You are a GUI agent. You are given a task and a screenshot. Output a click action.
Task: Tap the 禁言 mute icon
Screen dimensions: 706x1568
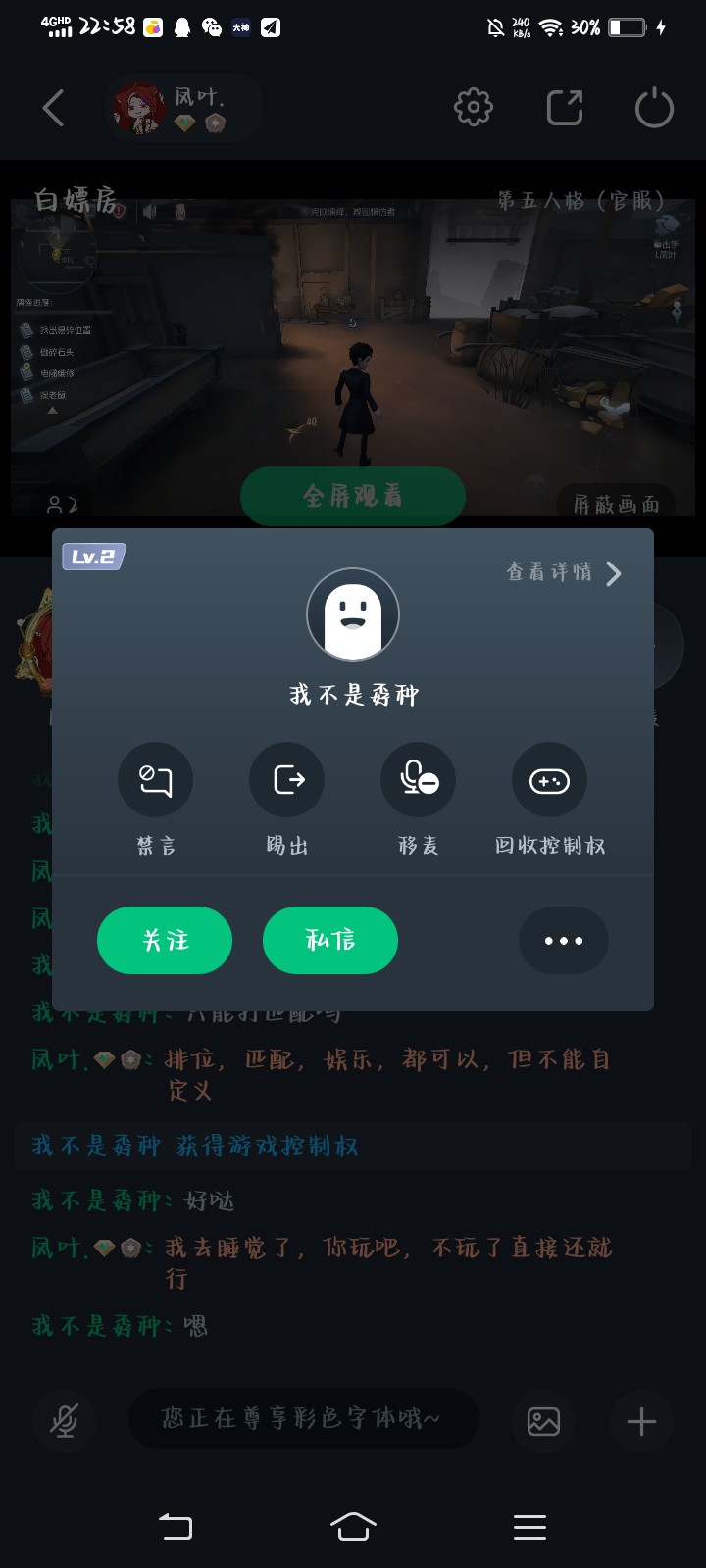click(155, 780)
